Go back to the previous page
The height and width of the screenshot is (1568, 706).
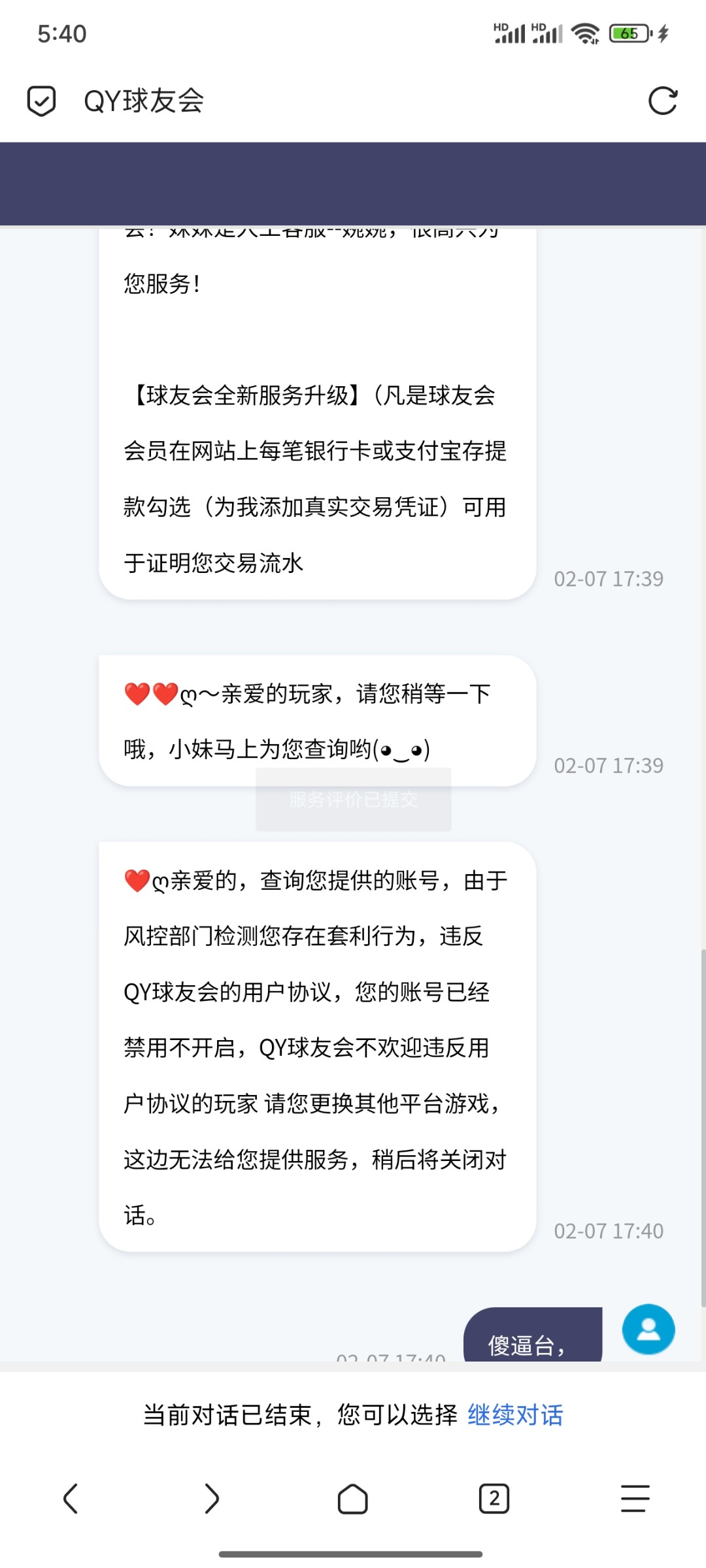(x=71, y=1498)
